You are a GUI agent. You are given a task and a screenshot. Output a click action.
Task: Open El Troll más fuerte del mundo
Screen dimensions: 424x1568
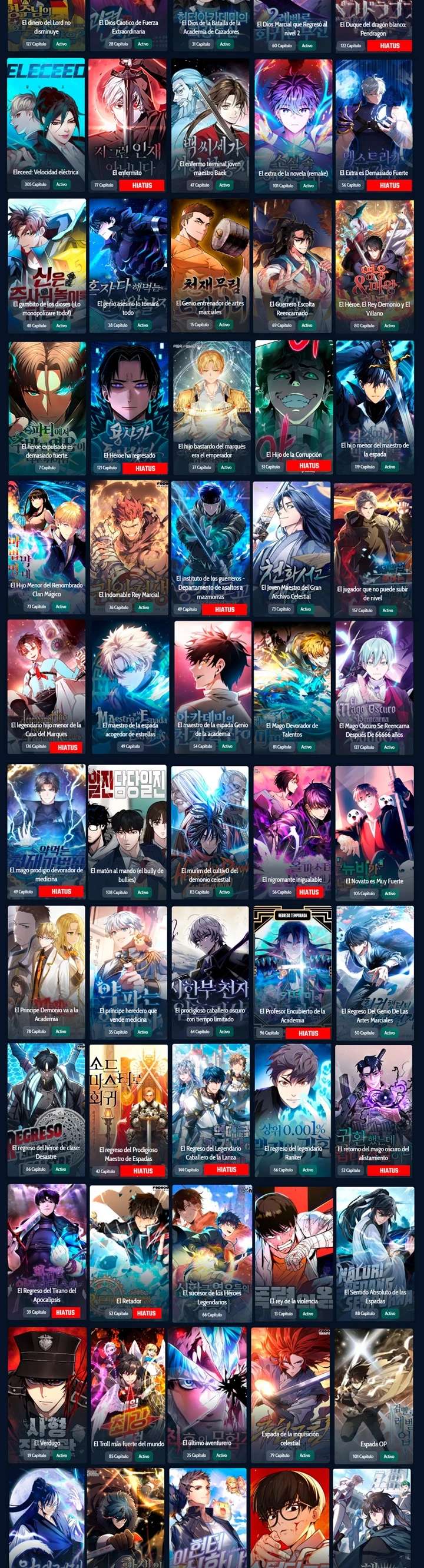point(128,1394)
